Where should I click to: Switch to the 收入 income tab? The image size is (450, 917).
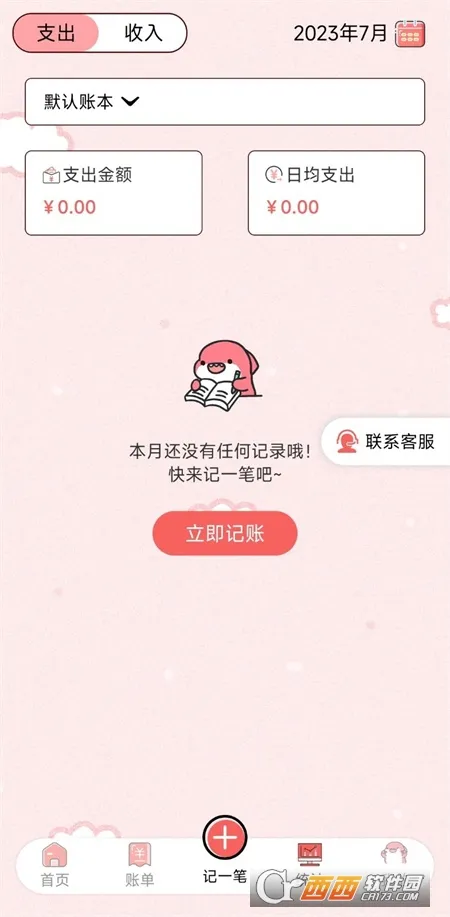(x=143, y=33)
